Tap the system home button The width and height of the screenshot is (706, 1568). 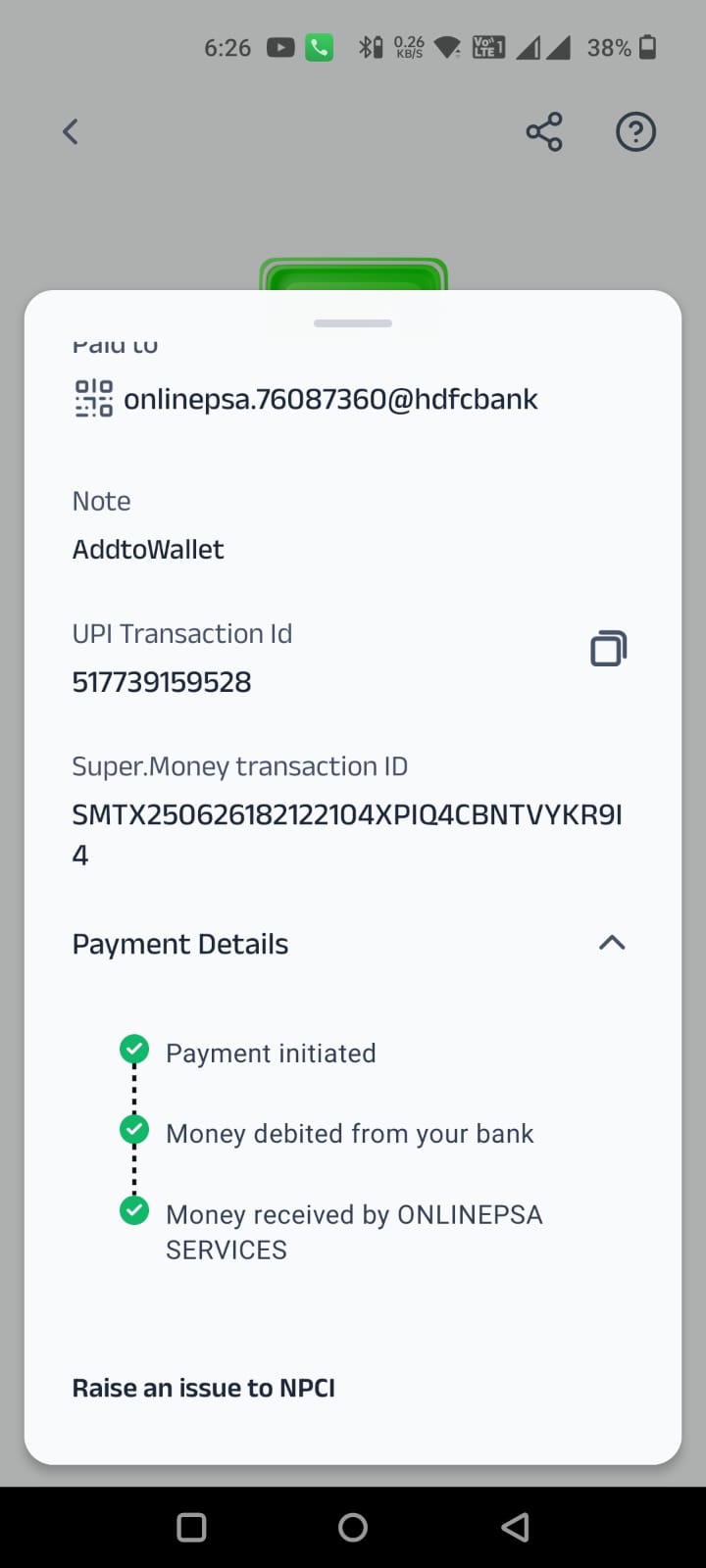pyautogui.click(x=353, y=1527)
